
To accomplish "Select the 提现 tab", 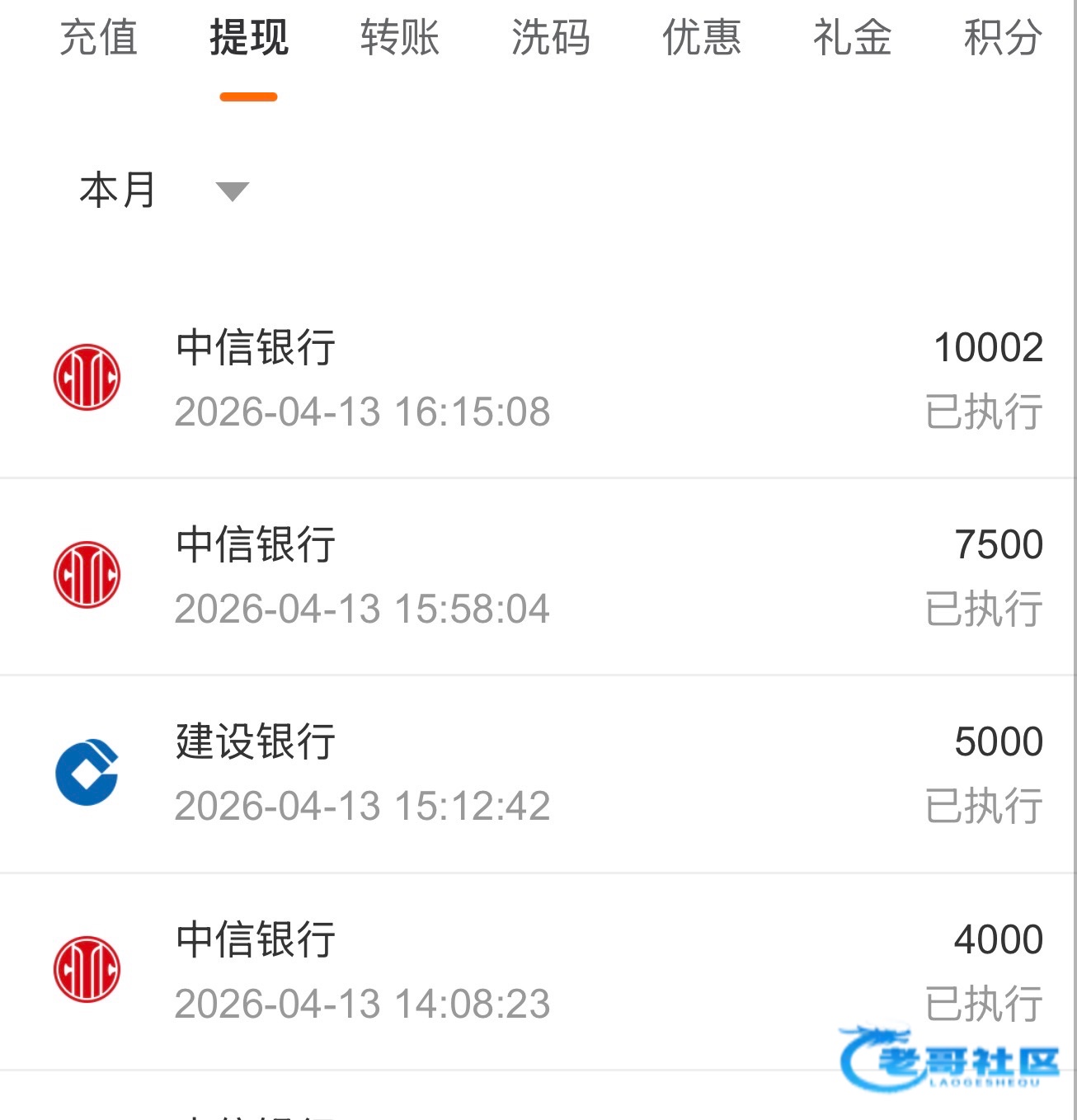I will pyautogui.click(x=248, y=38).
